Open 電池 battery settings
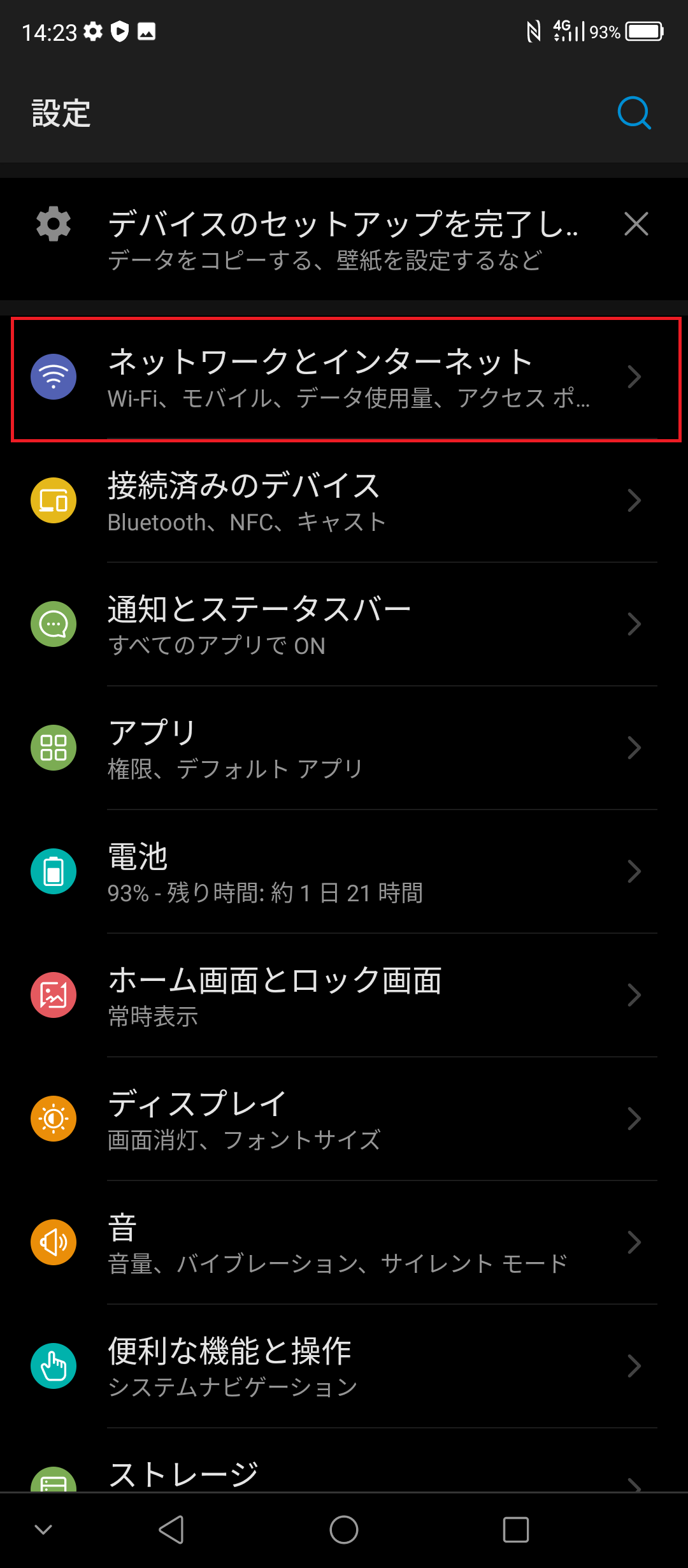 344,872
